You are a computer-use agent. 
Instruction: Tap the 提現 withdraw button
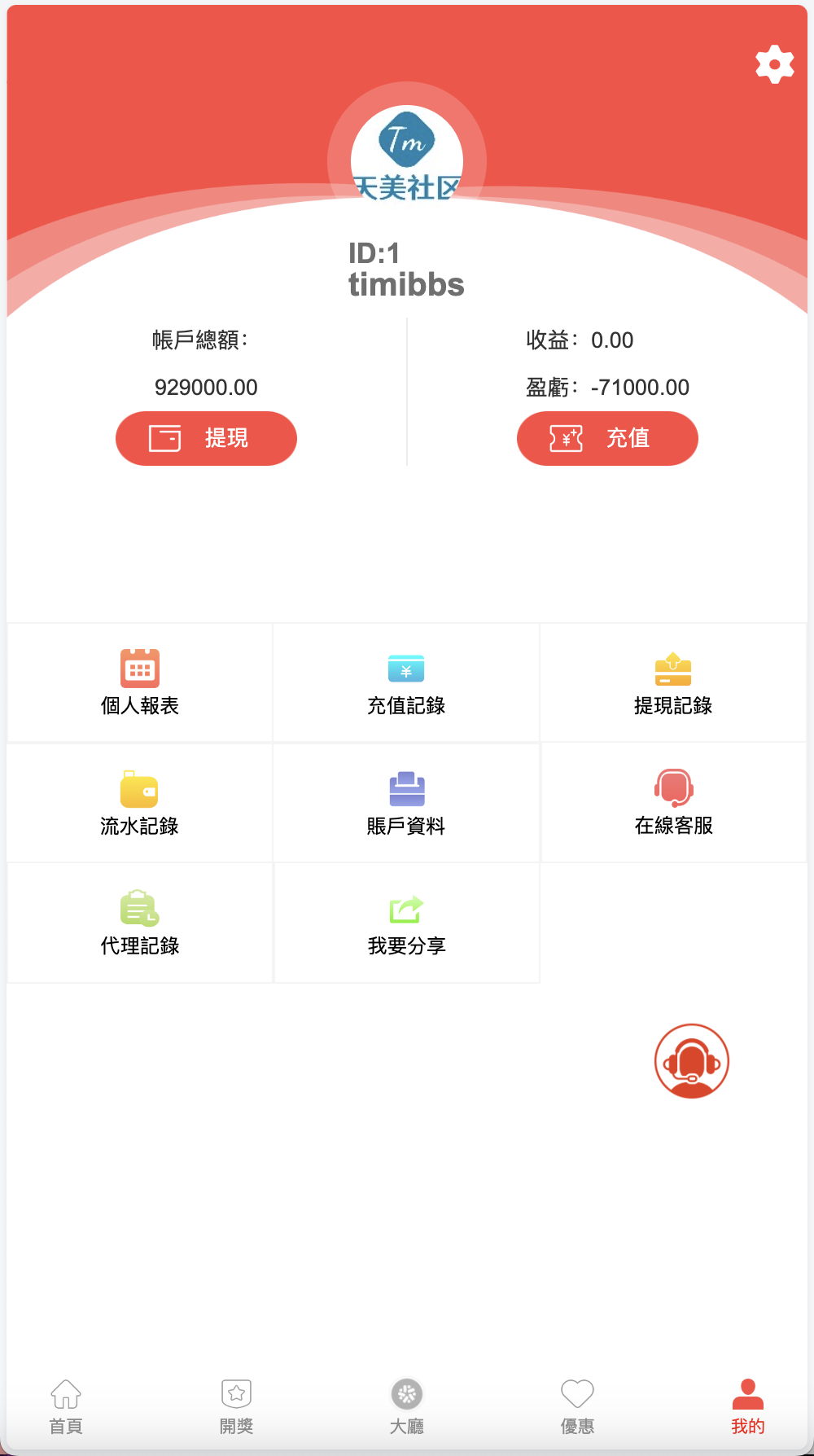point(205,438)
